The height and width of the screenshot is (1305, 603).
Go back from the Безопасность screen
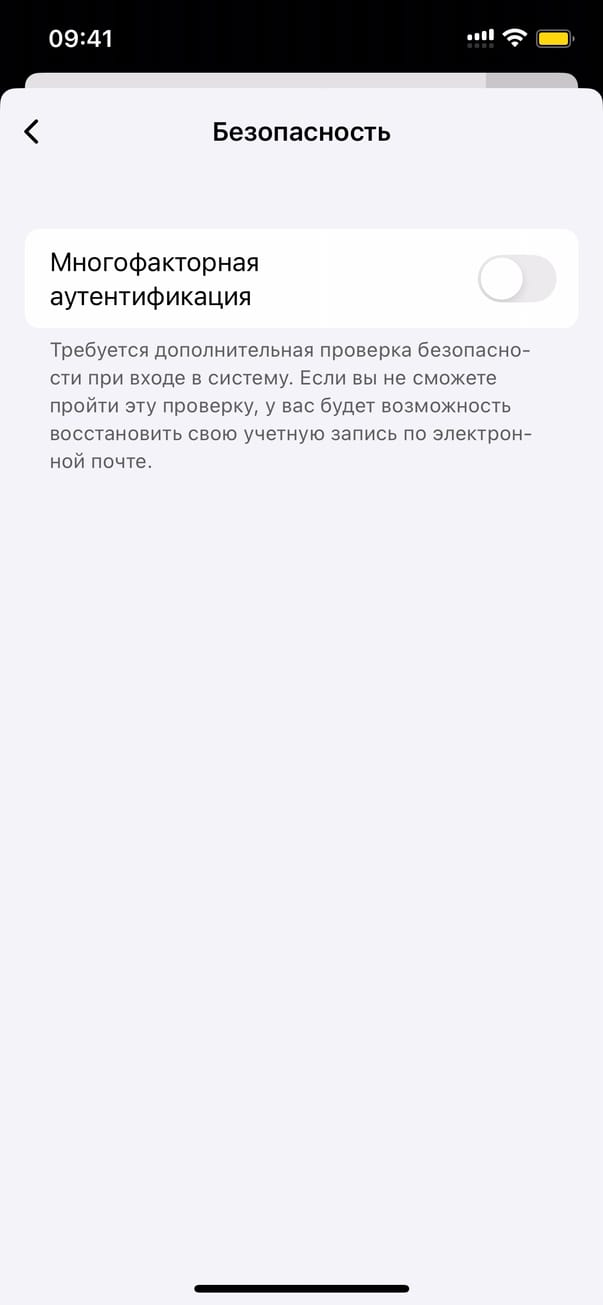point(32,131)
